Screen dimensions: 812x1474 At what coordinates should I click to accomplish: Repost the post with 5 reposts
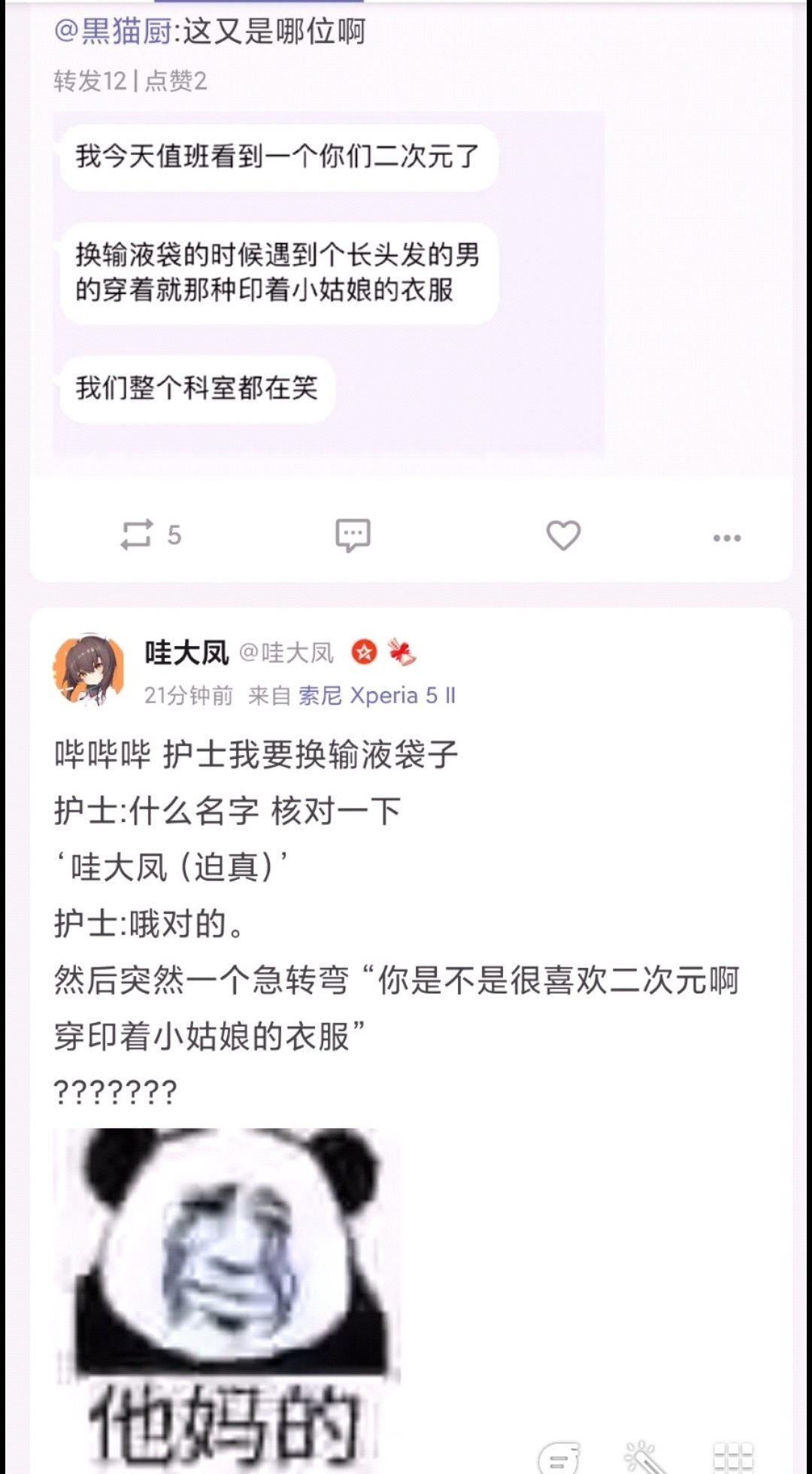pyautogui.click(x=150, y=535)
